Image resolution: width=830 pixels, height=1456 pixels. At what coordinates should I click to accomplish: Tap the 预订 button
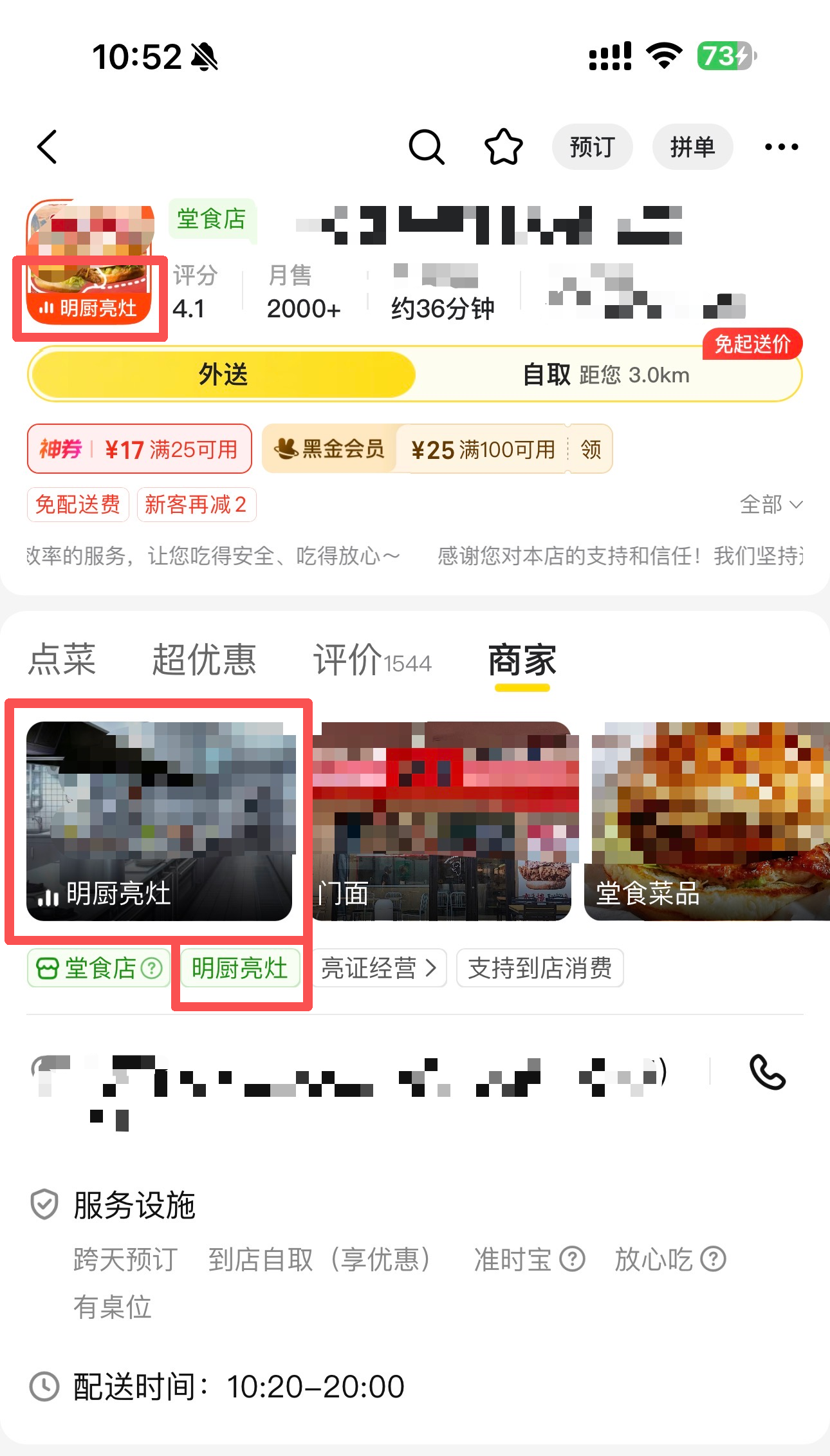[x=592, y=147]
